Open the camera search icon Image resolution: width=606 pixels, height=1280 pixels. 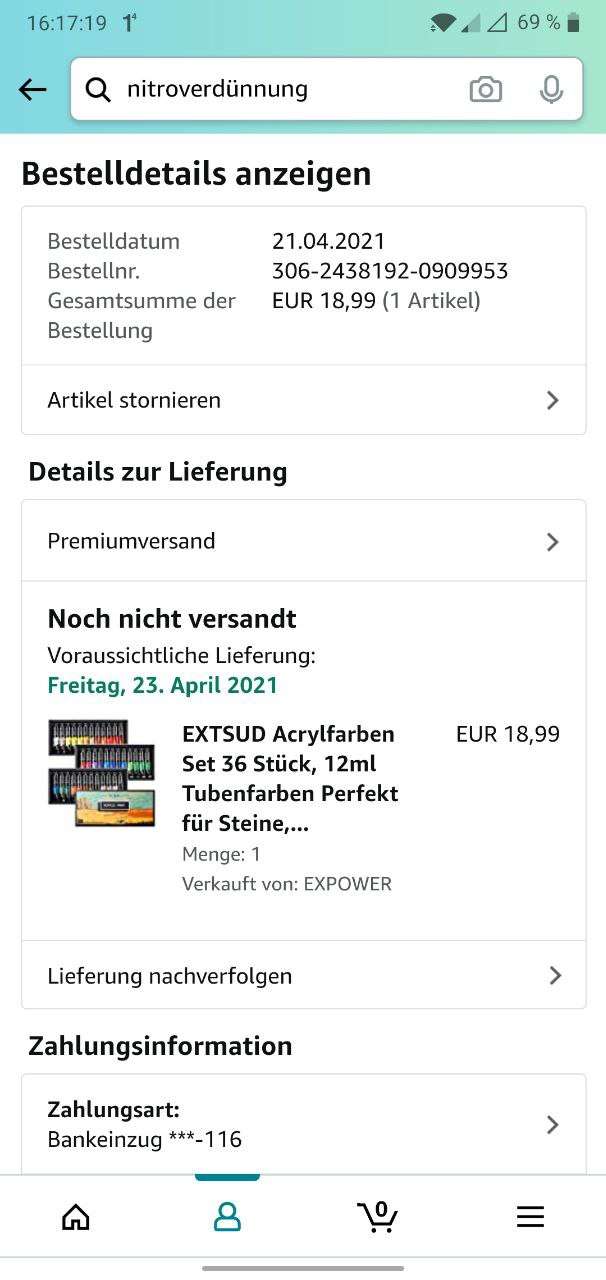(486, 90)
